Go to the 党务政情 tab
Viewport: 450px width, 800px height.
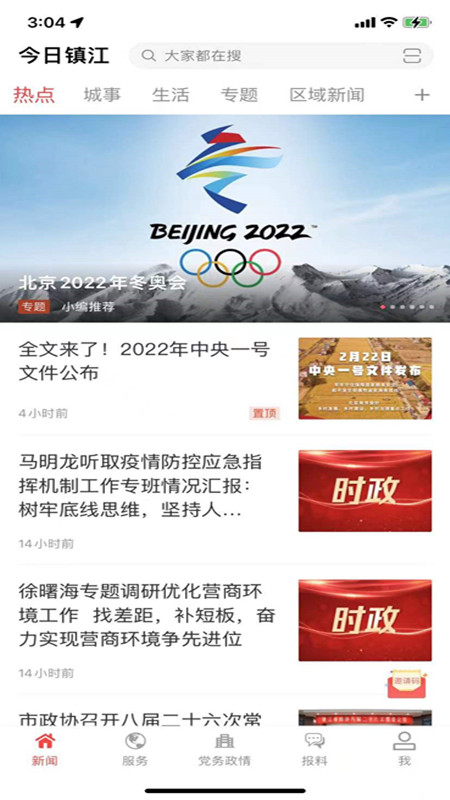click(224, 749)
